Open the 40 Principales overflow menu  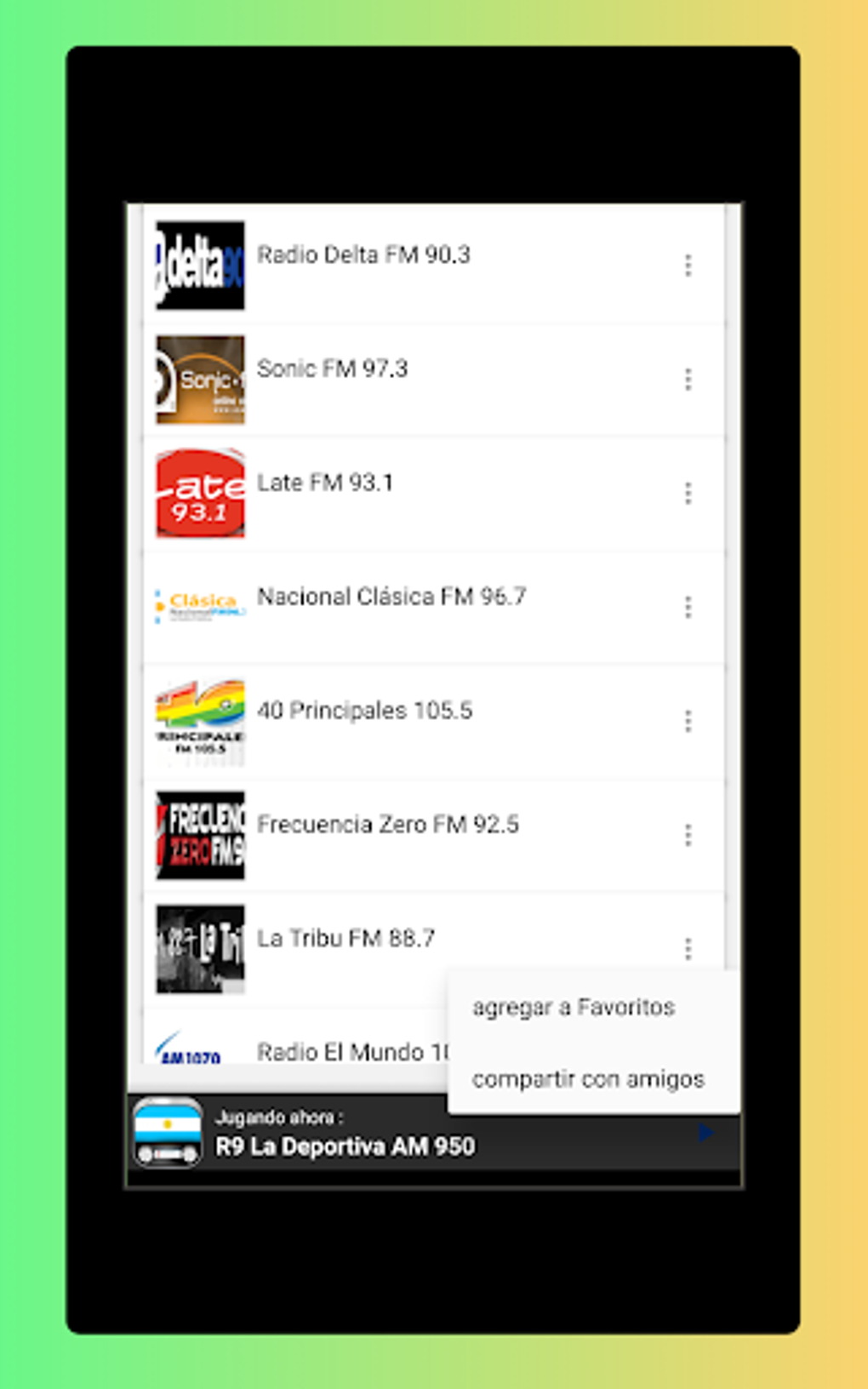tap(689, 720)
